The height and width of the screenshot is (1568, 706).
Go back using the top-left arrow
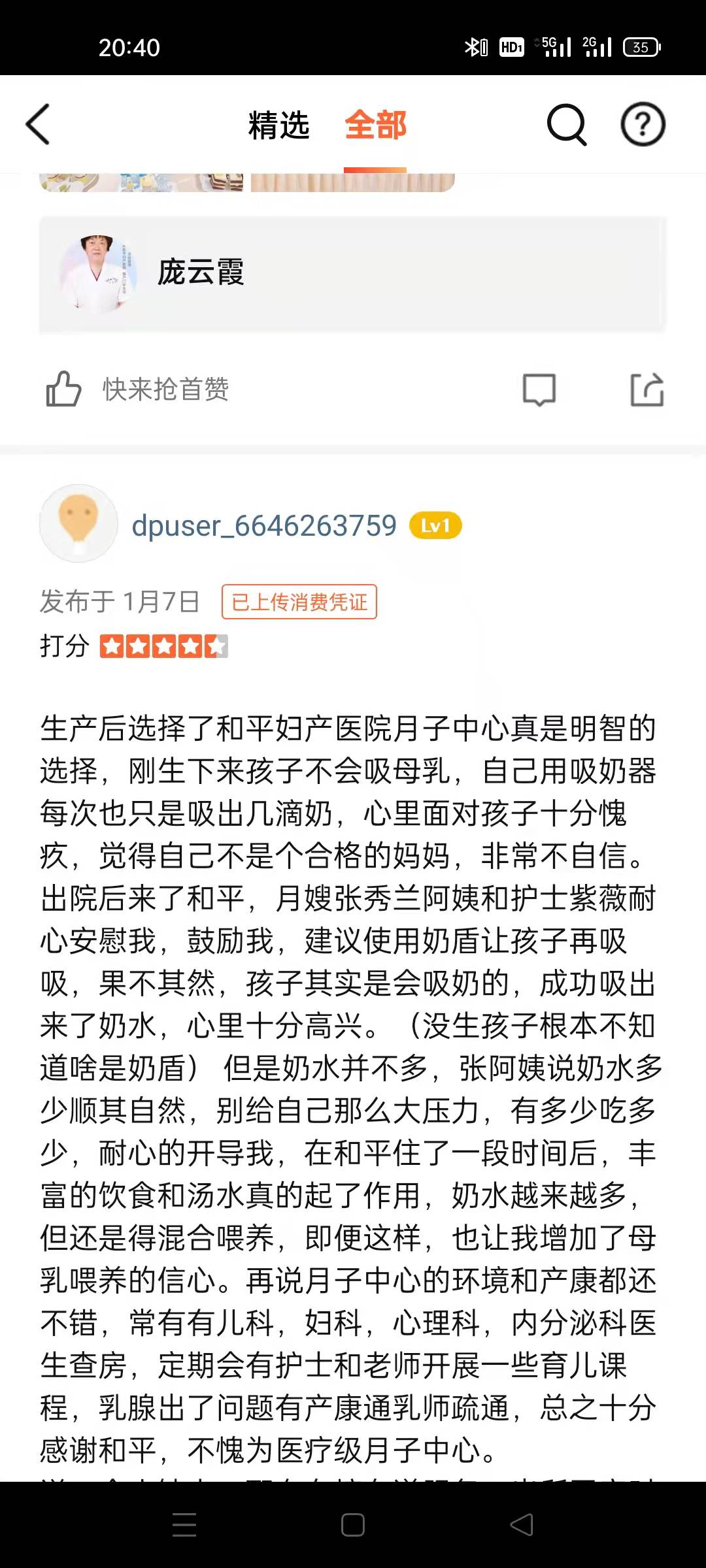click(38, 124)
